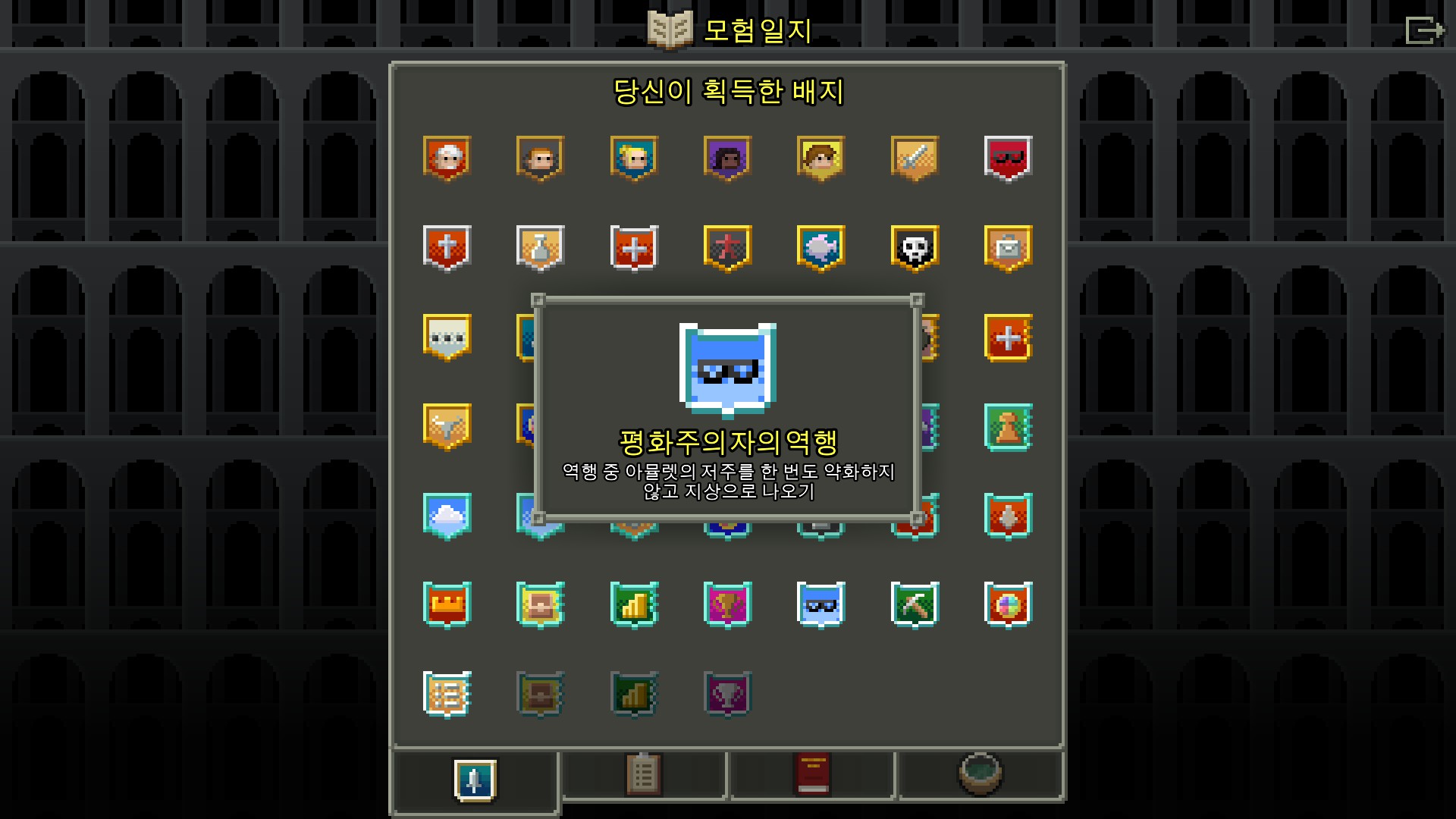This screenshot has width=1456, height=819.
Task: View the skull badge
Action: 915,248
